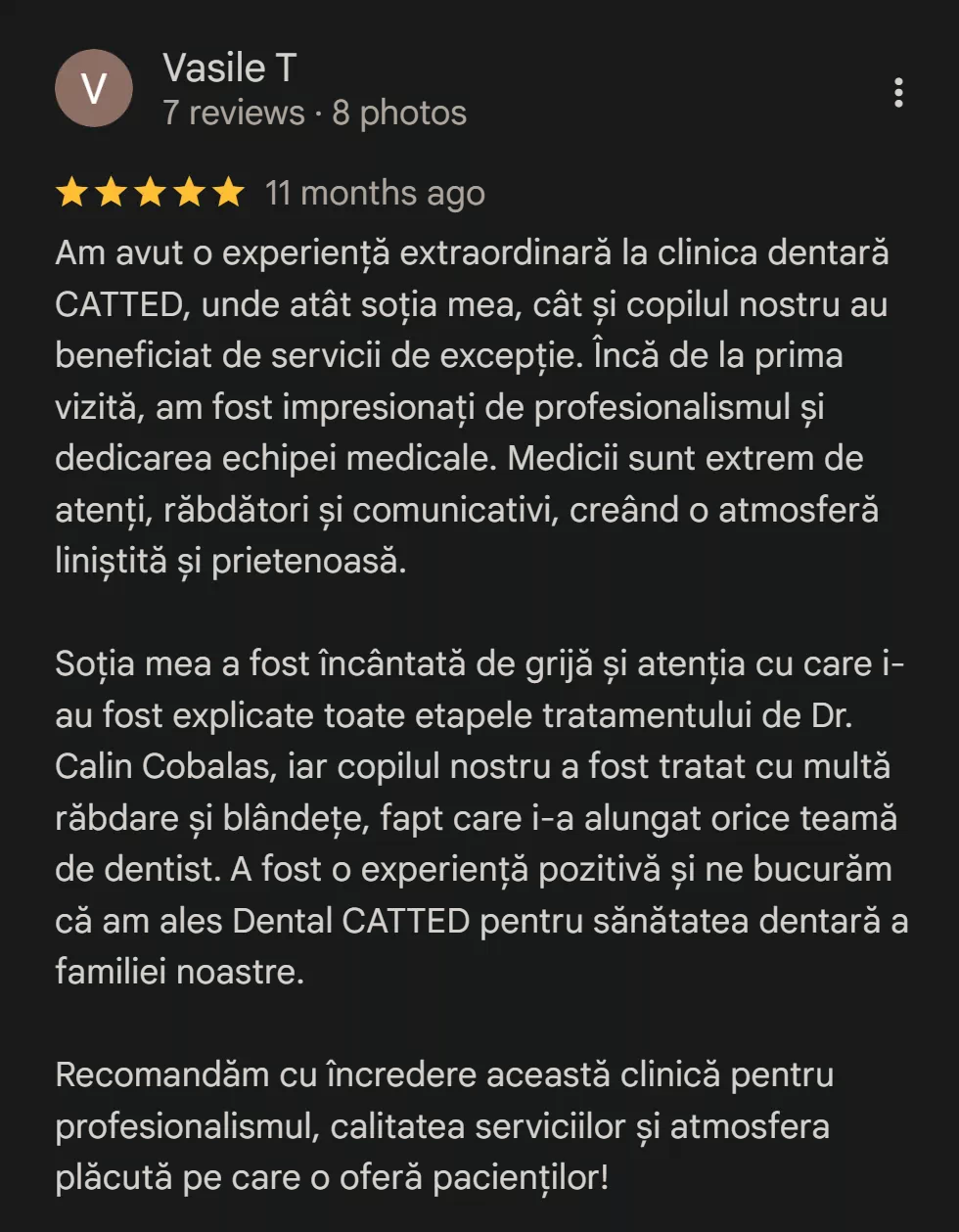Click the letter V inside the avatar
This screenshot has width=959, height=1232.
[94, 87]
